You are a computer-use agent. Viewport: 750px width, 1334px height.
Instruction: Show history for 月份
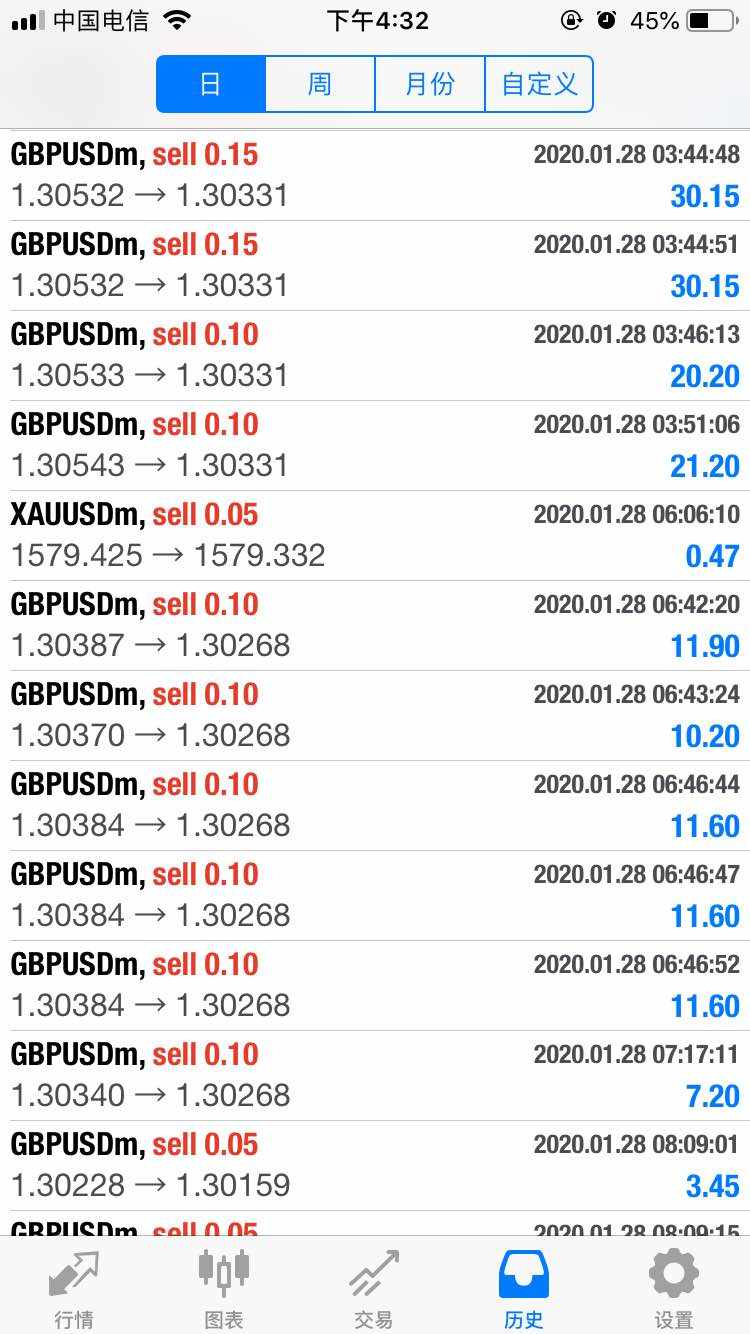430,84
